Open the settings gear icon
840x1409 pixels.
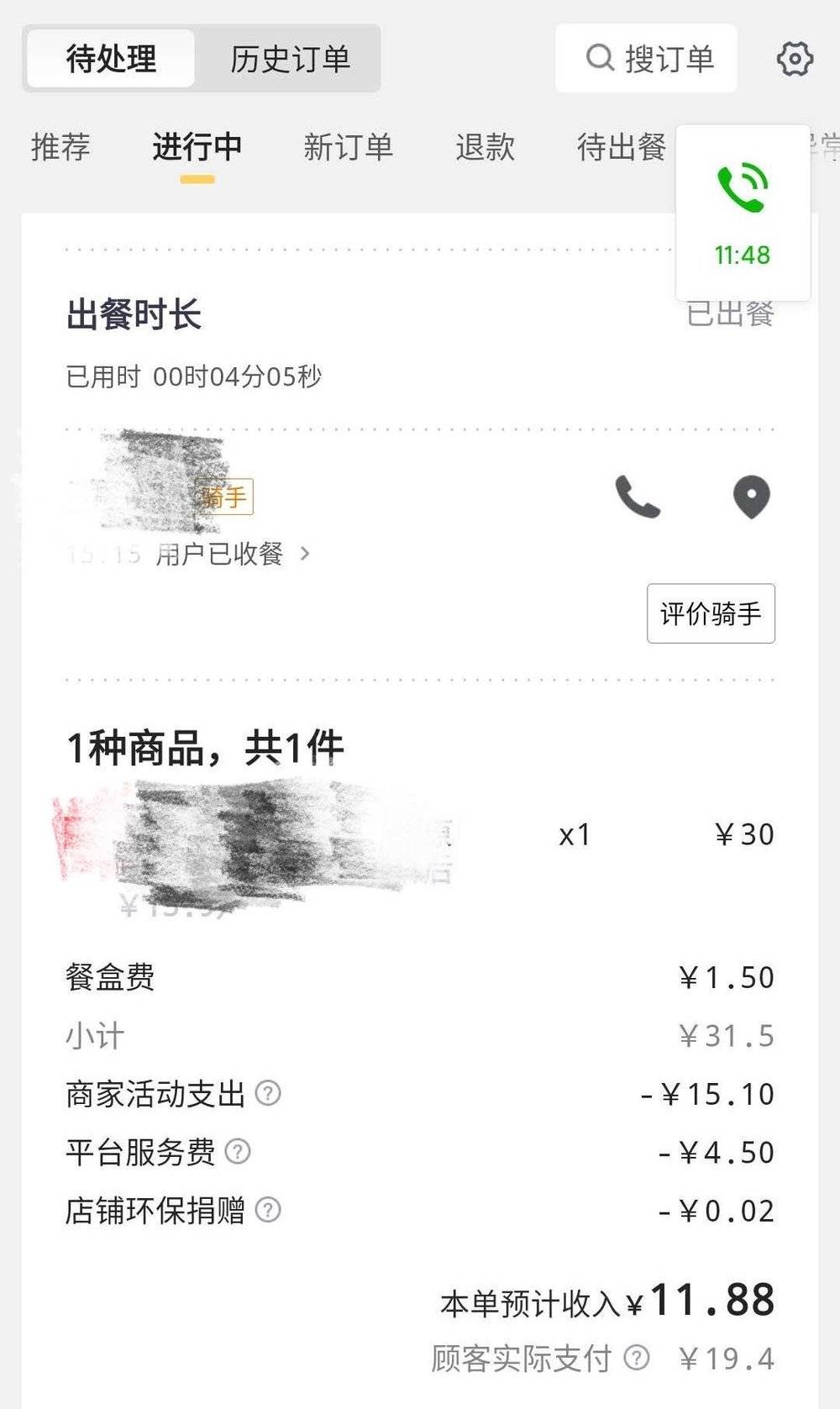point(795,59)
